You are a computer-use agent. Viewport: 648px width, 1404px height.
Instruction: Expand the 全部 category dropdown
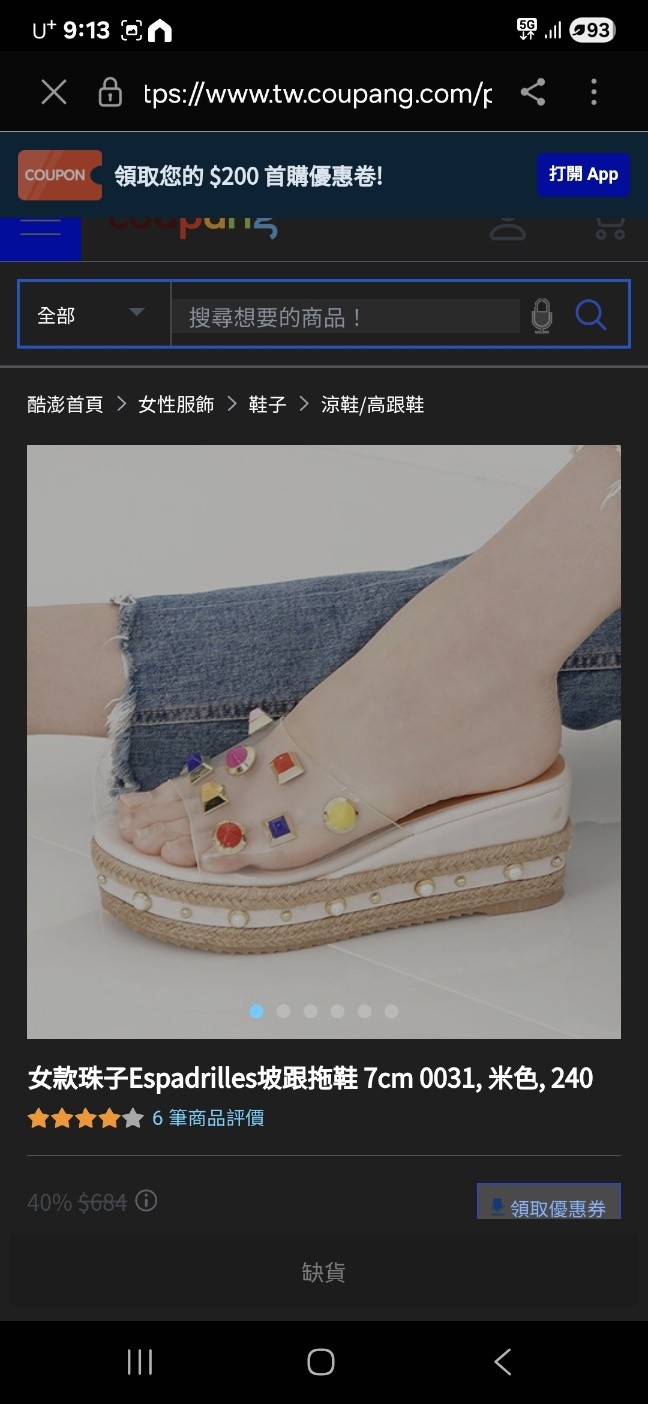click(x=93, y=315)
